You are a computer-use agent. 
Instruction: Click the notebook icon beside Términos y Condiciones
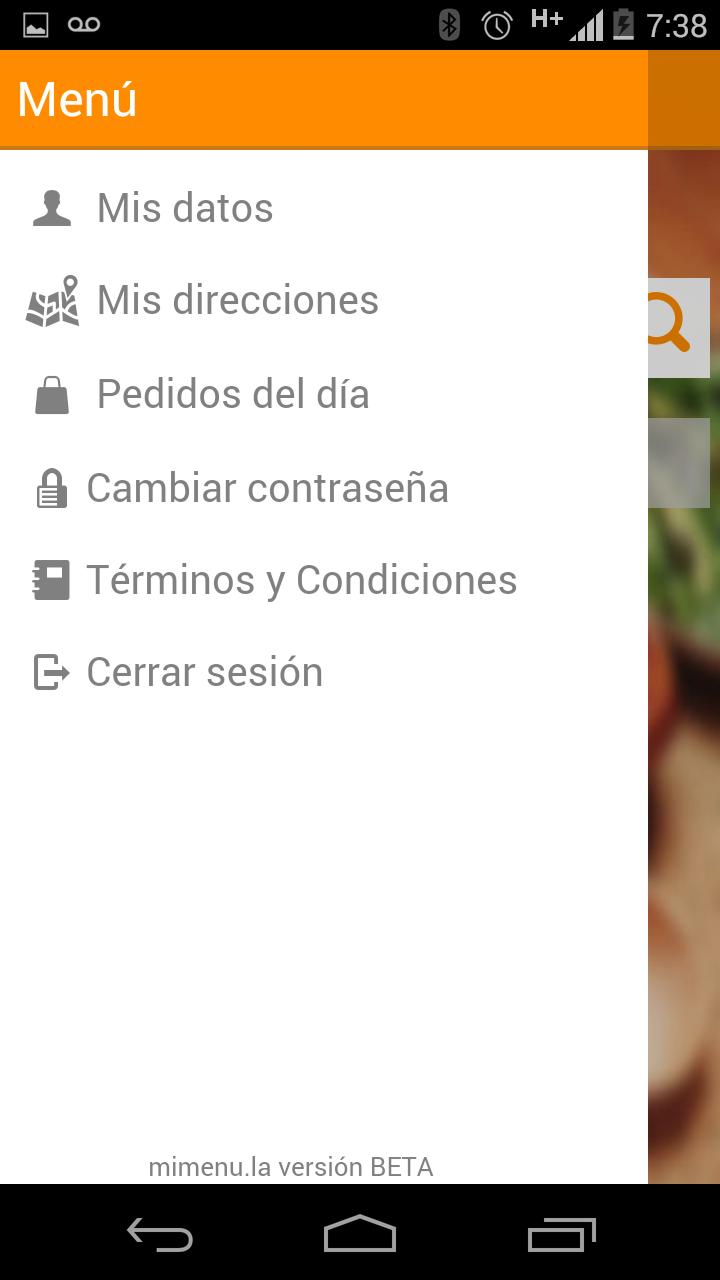pyautogui.click(x=52, y=579)
